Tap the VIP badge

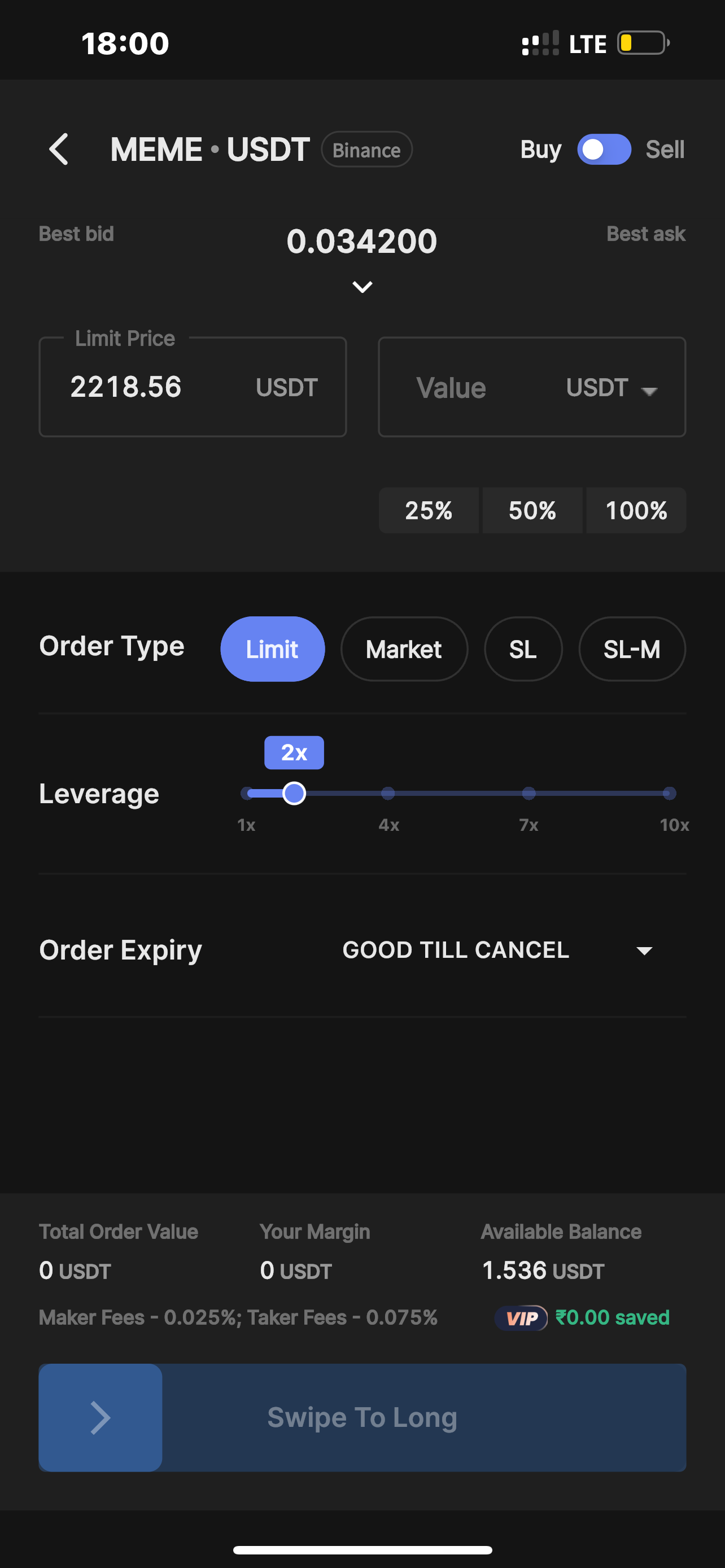pos(522,1319)
